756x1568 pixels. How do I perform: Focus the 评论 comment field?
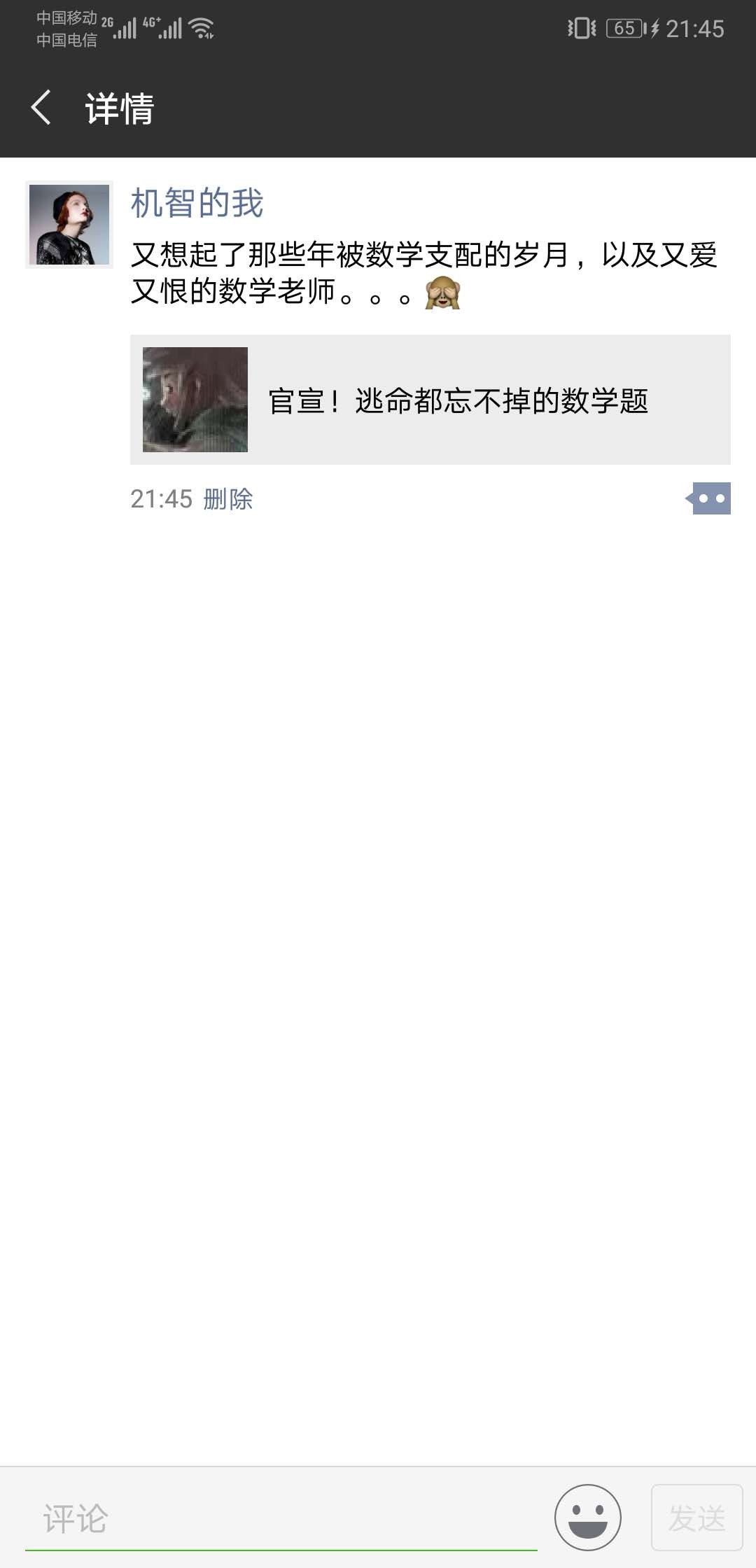(280, 1518)
